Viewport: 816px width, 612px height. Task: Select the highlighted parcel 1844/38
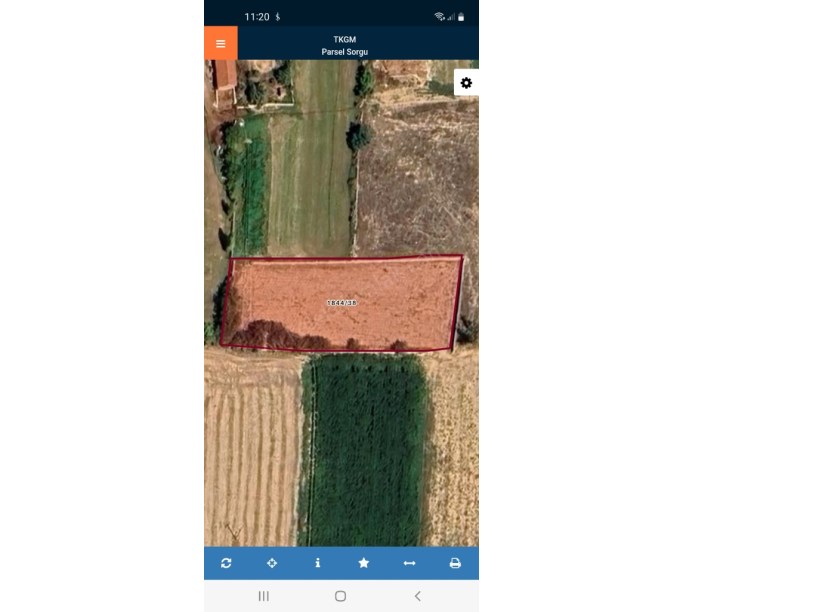tap(341, 302)
